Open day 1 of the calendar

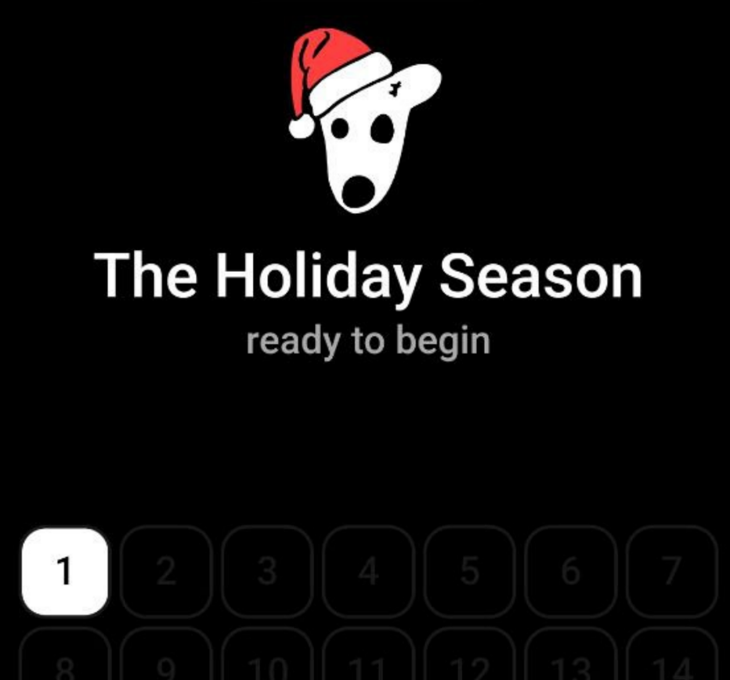64,571
